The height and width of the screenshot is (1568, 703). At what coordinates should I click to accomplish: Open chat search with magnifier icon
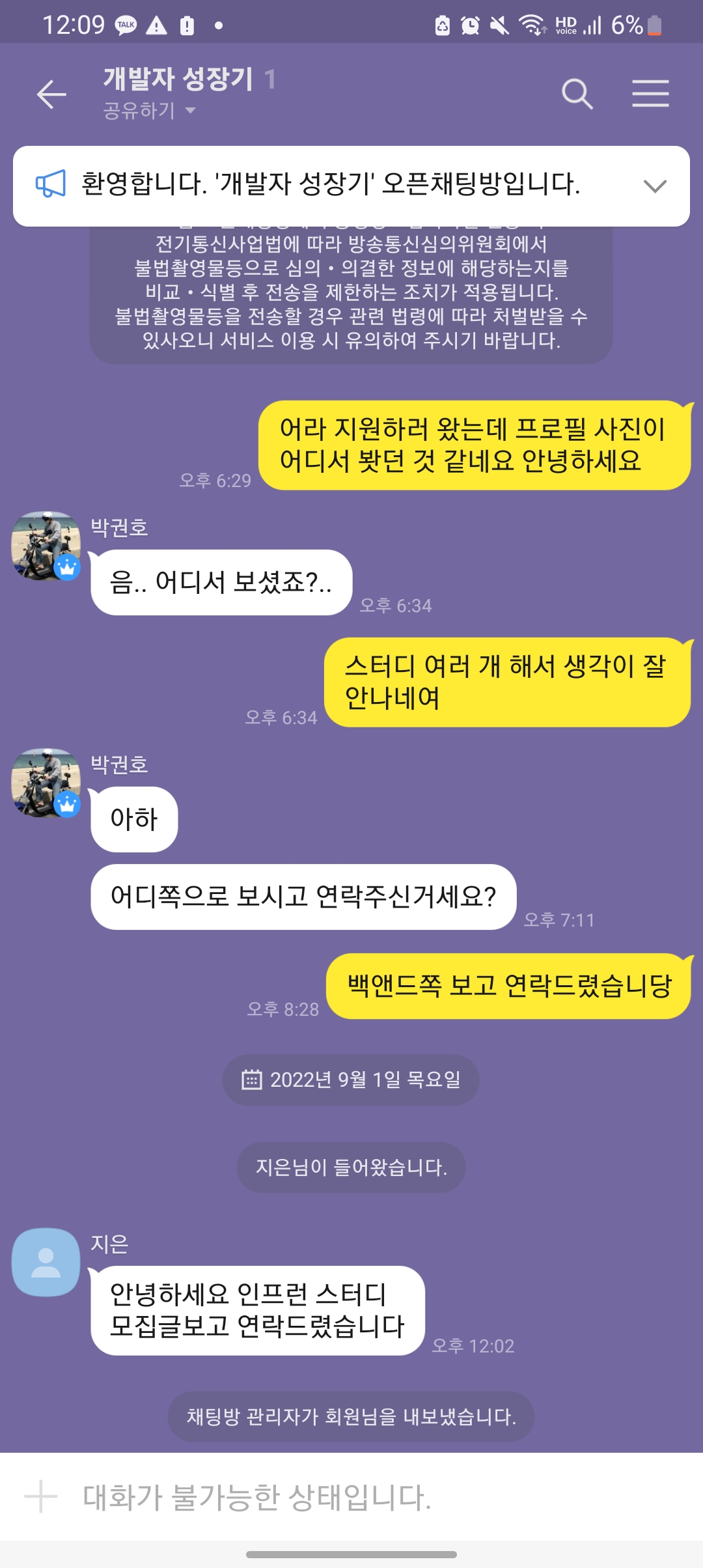(x=577, y=94)
